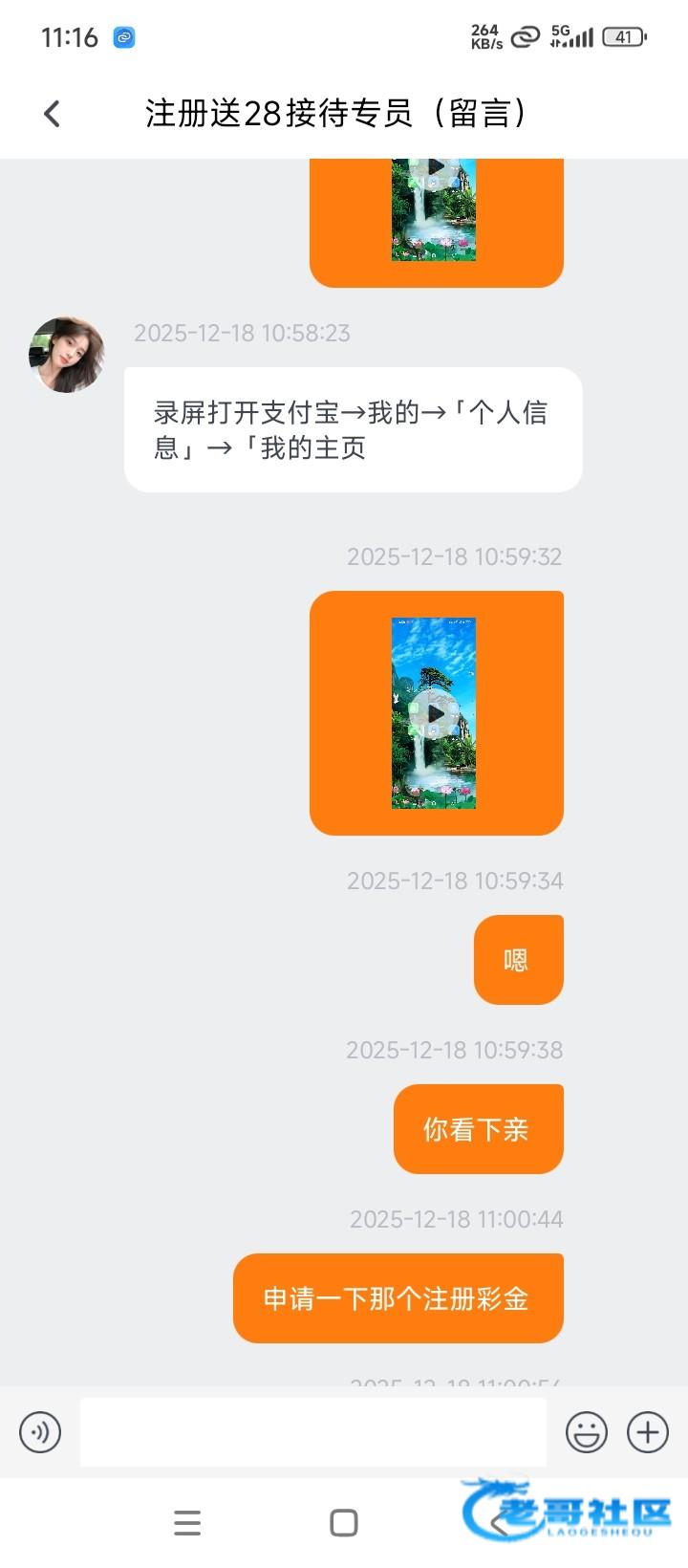Go to the system home screen
Image resolution: width=688 pixels, height=1568 pixels.
click(343, 1522)
